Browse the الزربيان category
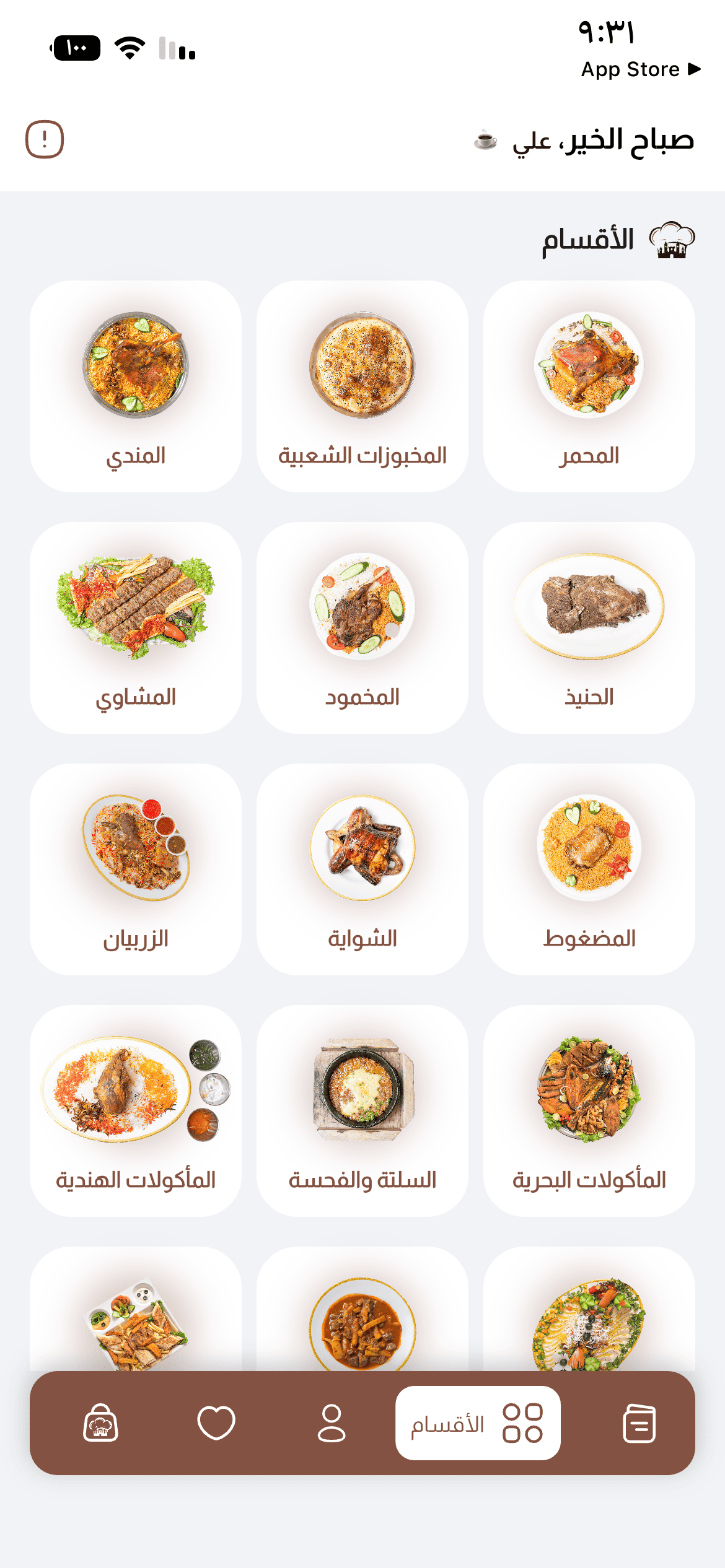The width and height of the screenshot is (725, 1568). coord(136,869)
